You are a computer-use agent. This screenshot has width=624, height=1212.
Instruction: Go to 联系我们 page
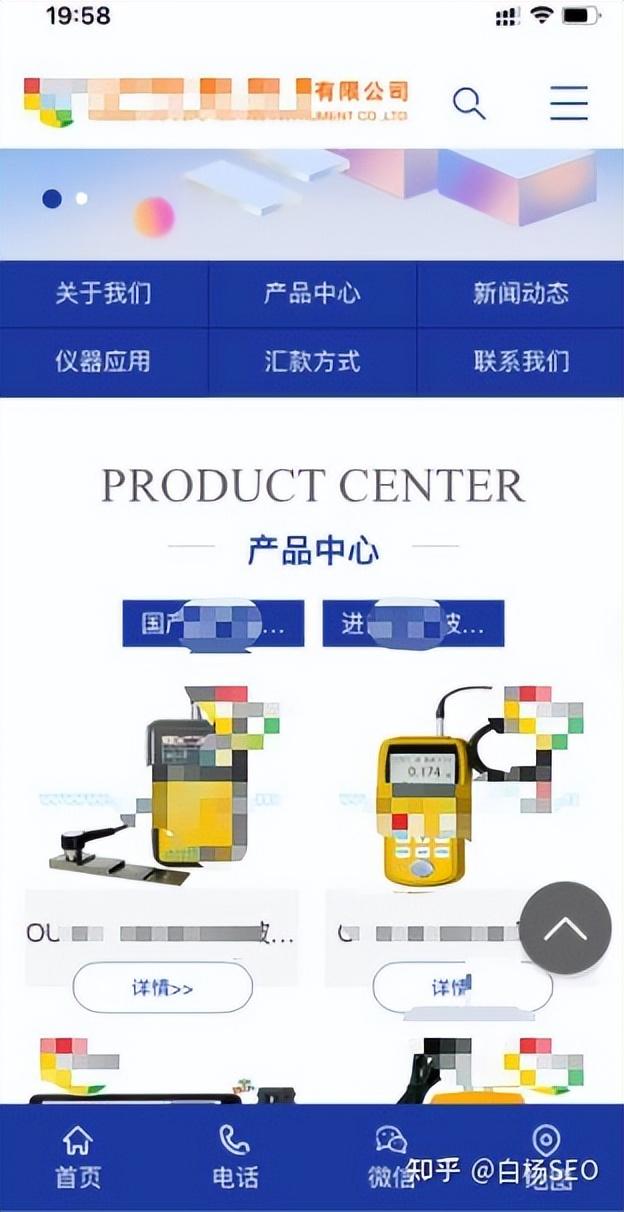click(x=520, y=361)
